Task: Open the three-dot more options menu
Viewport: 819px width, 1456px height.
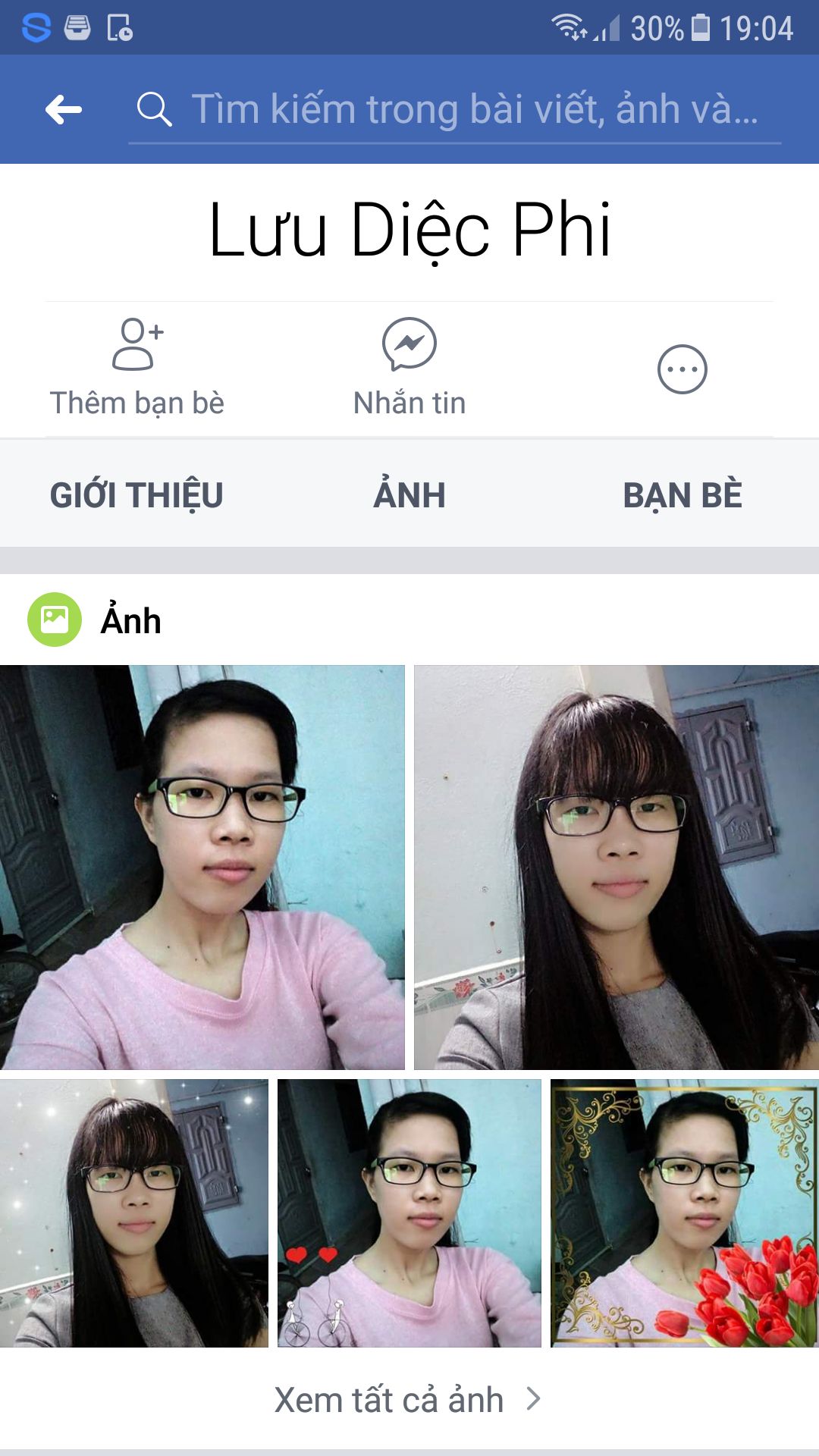Action: [x=682, y=369]
